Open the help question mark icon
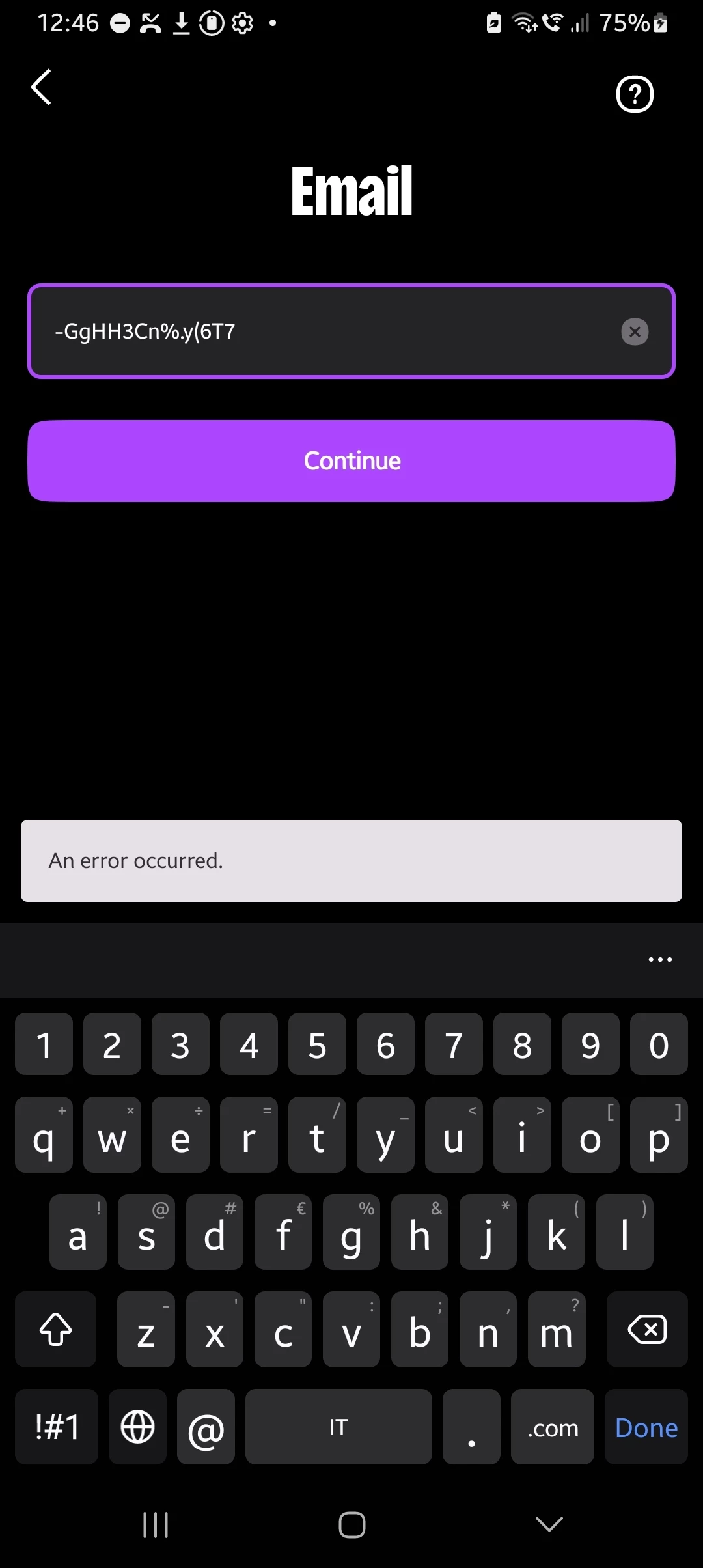This screenshot has height=1568, width=703. coord(635,94)
